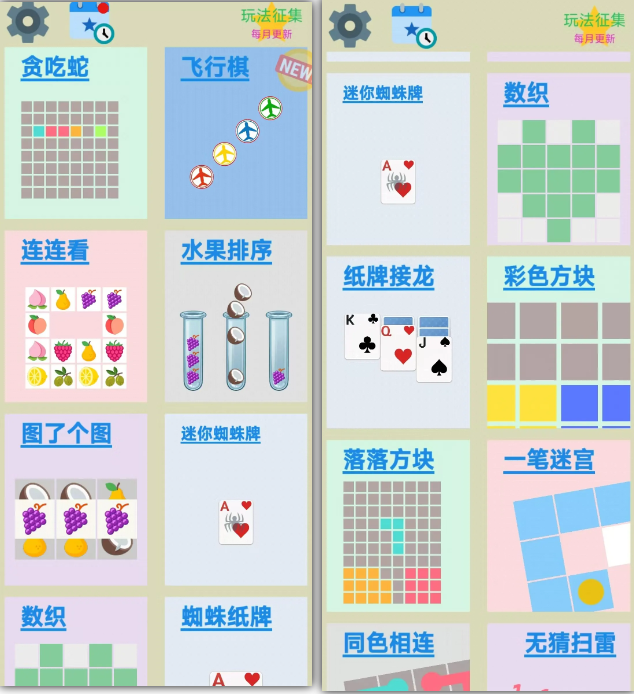Tap the 同色相连 game card

398,658
